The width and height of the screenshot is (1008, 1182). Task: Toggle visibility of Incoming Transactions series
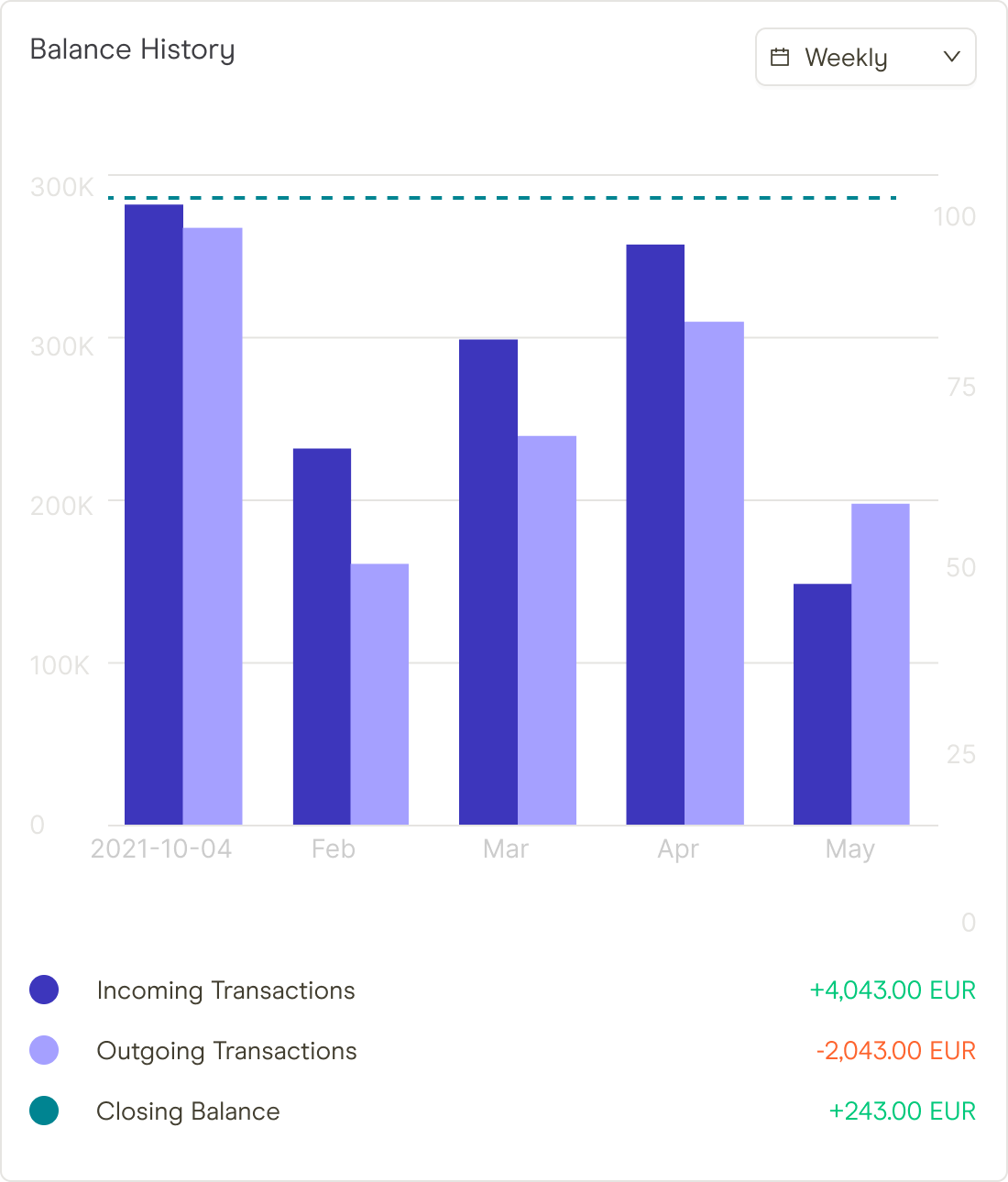[x=225, y=990]
